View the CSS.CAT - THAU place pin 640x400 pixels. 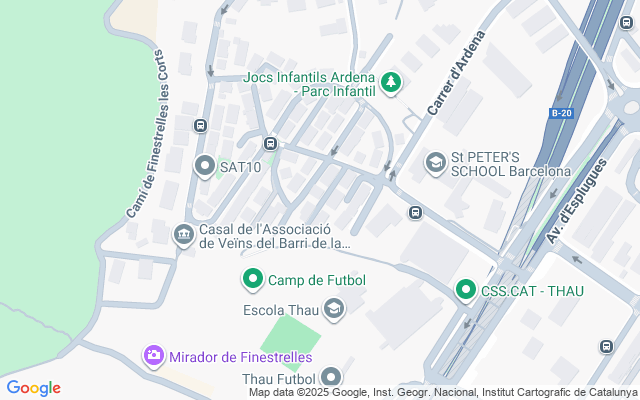465,291
